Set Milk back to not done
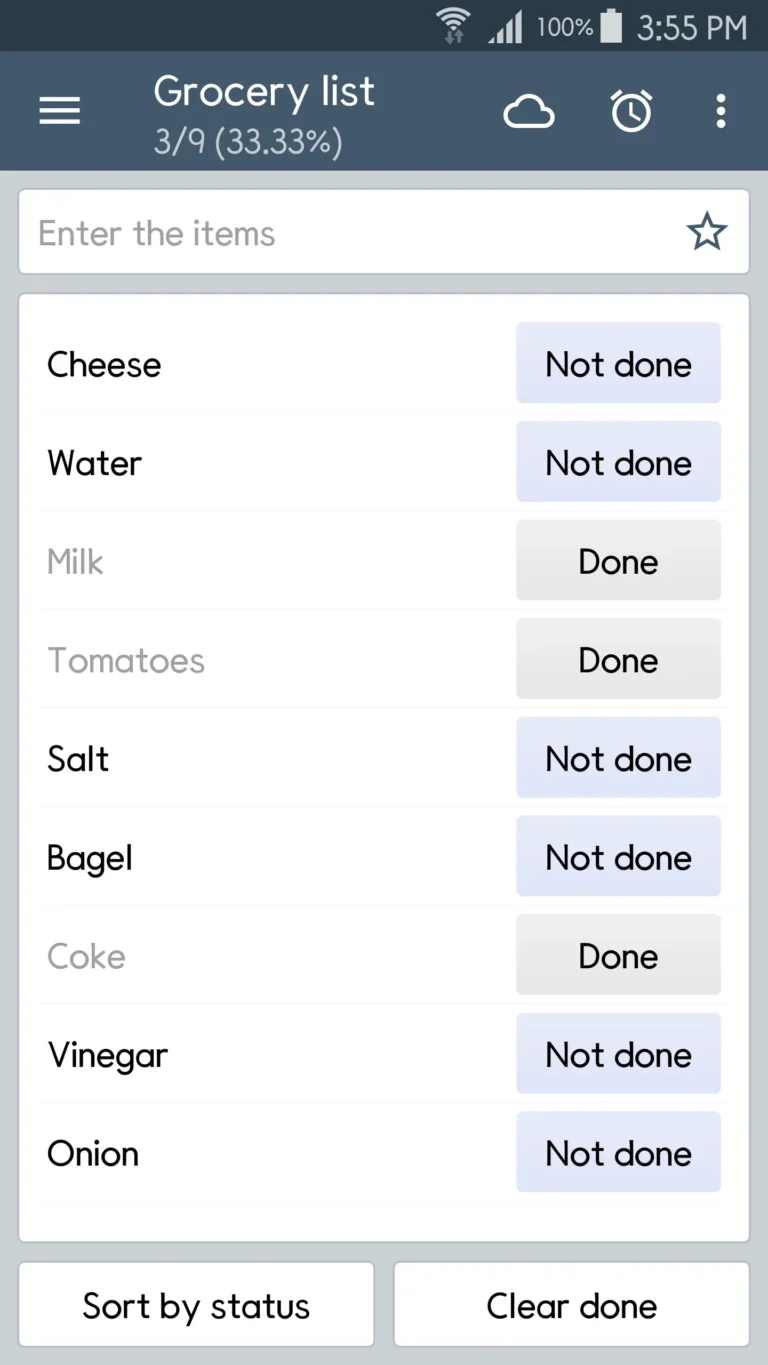The width and height of the screenshot is (768, 1365). point(618,561)
